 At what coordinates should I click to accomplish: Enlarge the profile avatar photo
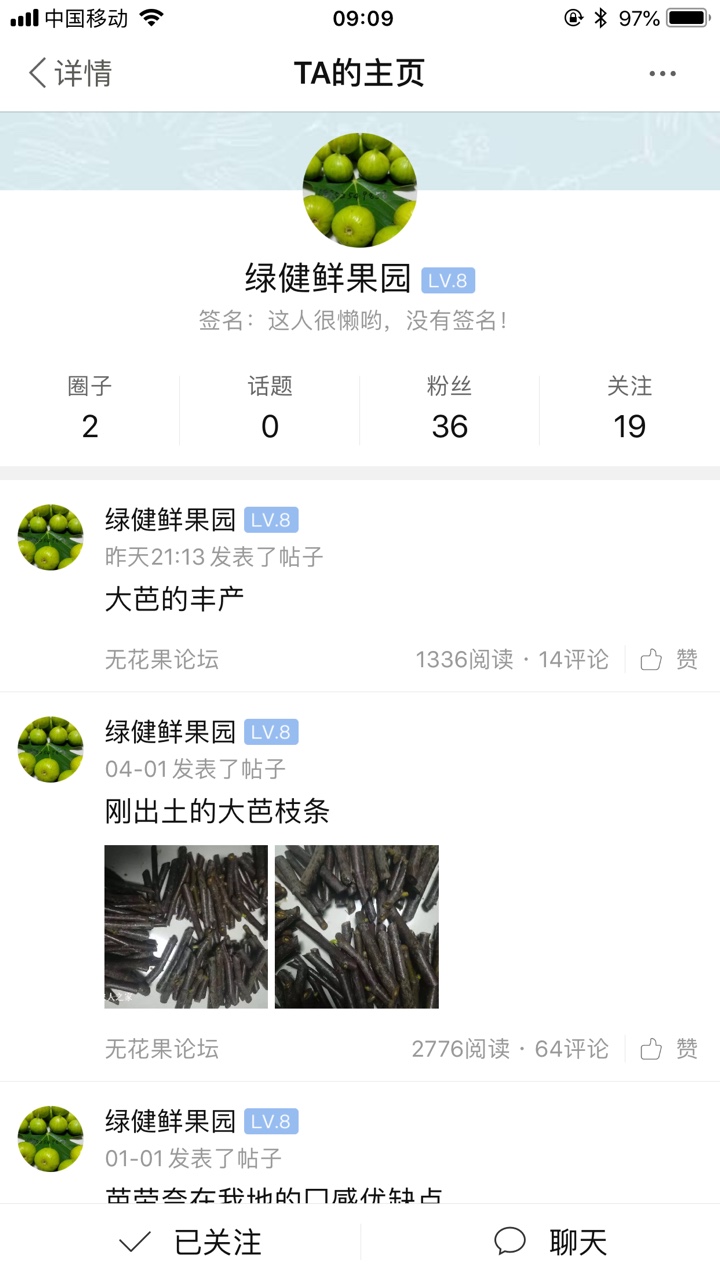pos(360,190)
